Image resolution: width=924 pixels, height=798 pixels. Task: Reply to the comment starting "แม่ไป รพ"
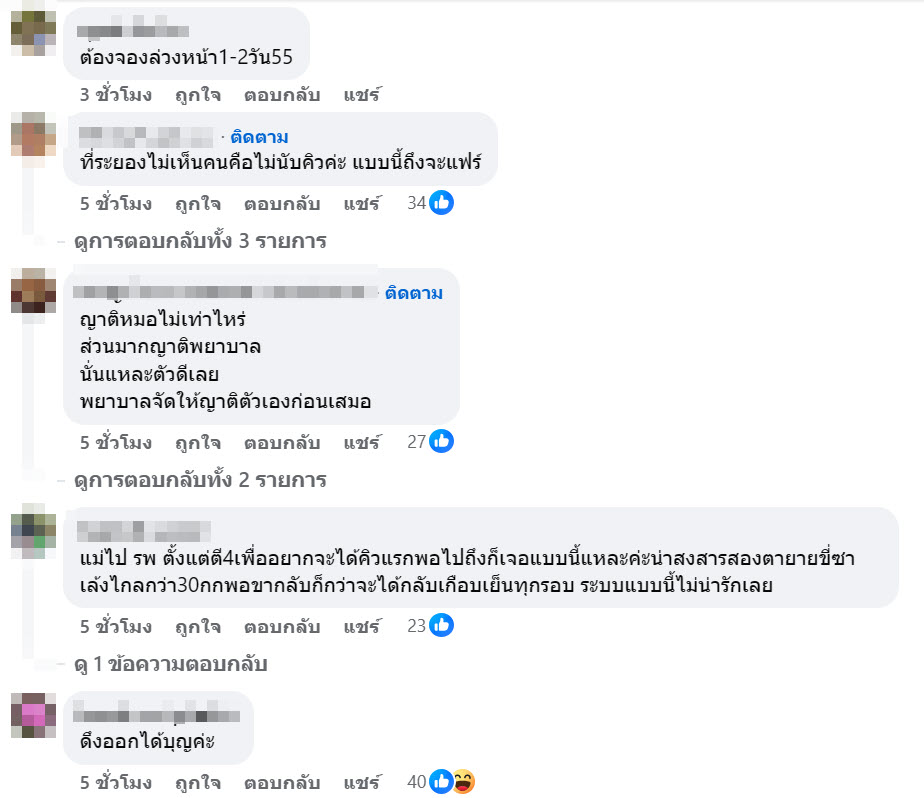282,626
